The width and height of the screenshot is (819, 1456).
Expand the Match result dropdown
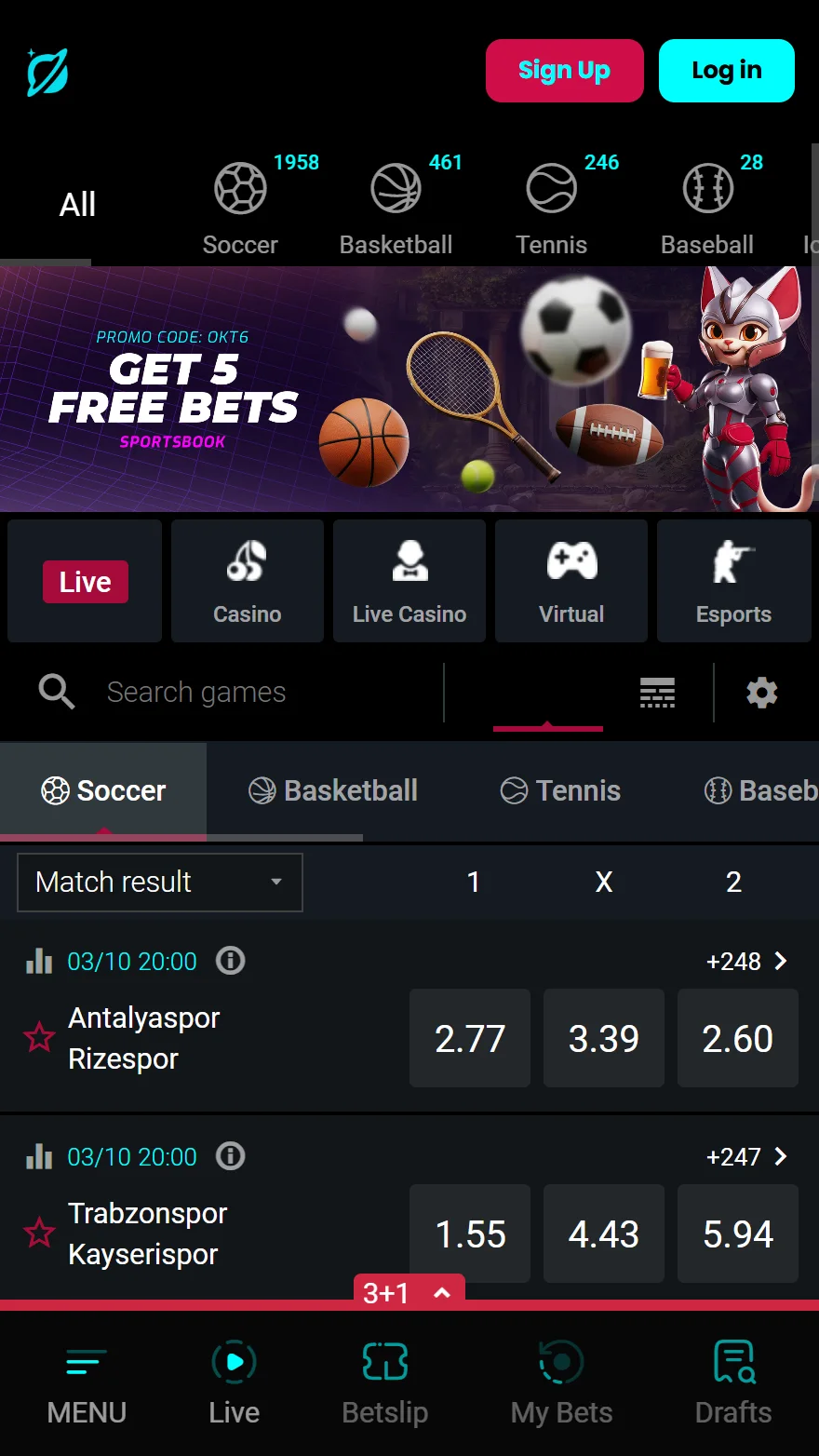pyautogui.click(x=160, y=882)
